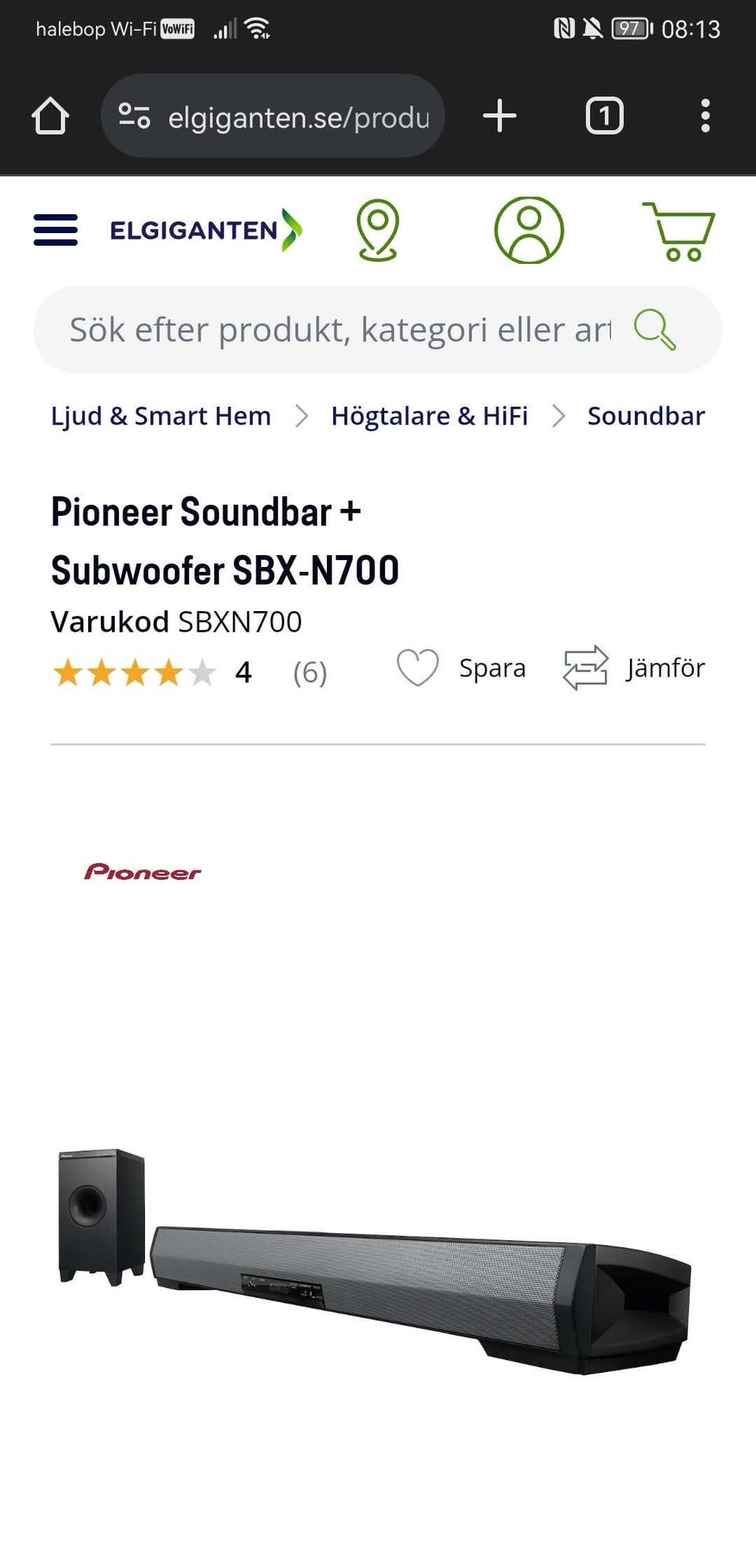Go to the Elgiganten homepage logo
Image resolution: width=756 pixels, height=1568 pixels.
206,230
